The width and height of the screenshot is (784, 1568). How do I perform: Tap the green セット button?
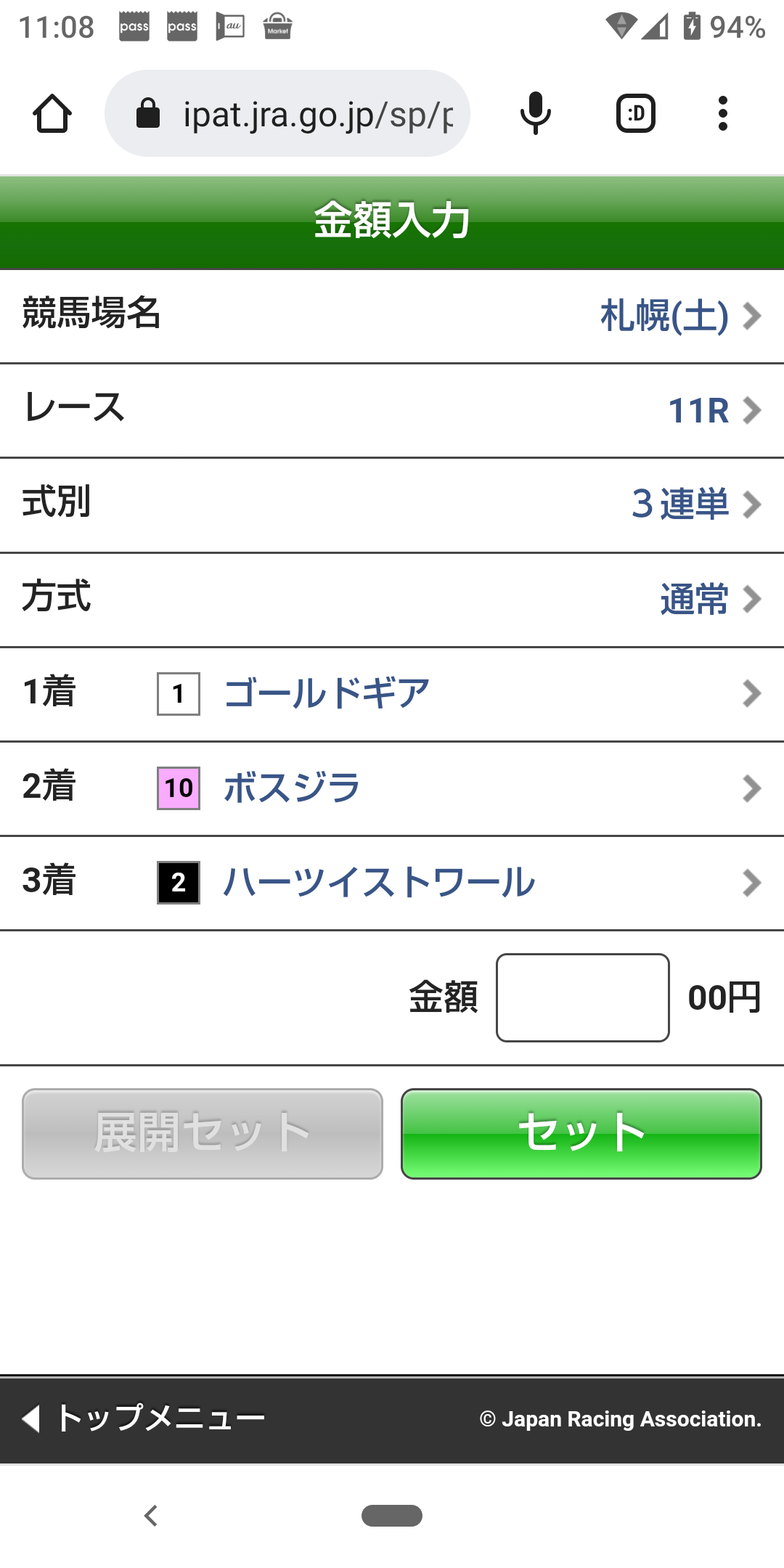coord(581,1133)
